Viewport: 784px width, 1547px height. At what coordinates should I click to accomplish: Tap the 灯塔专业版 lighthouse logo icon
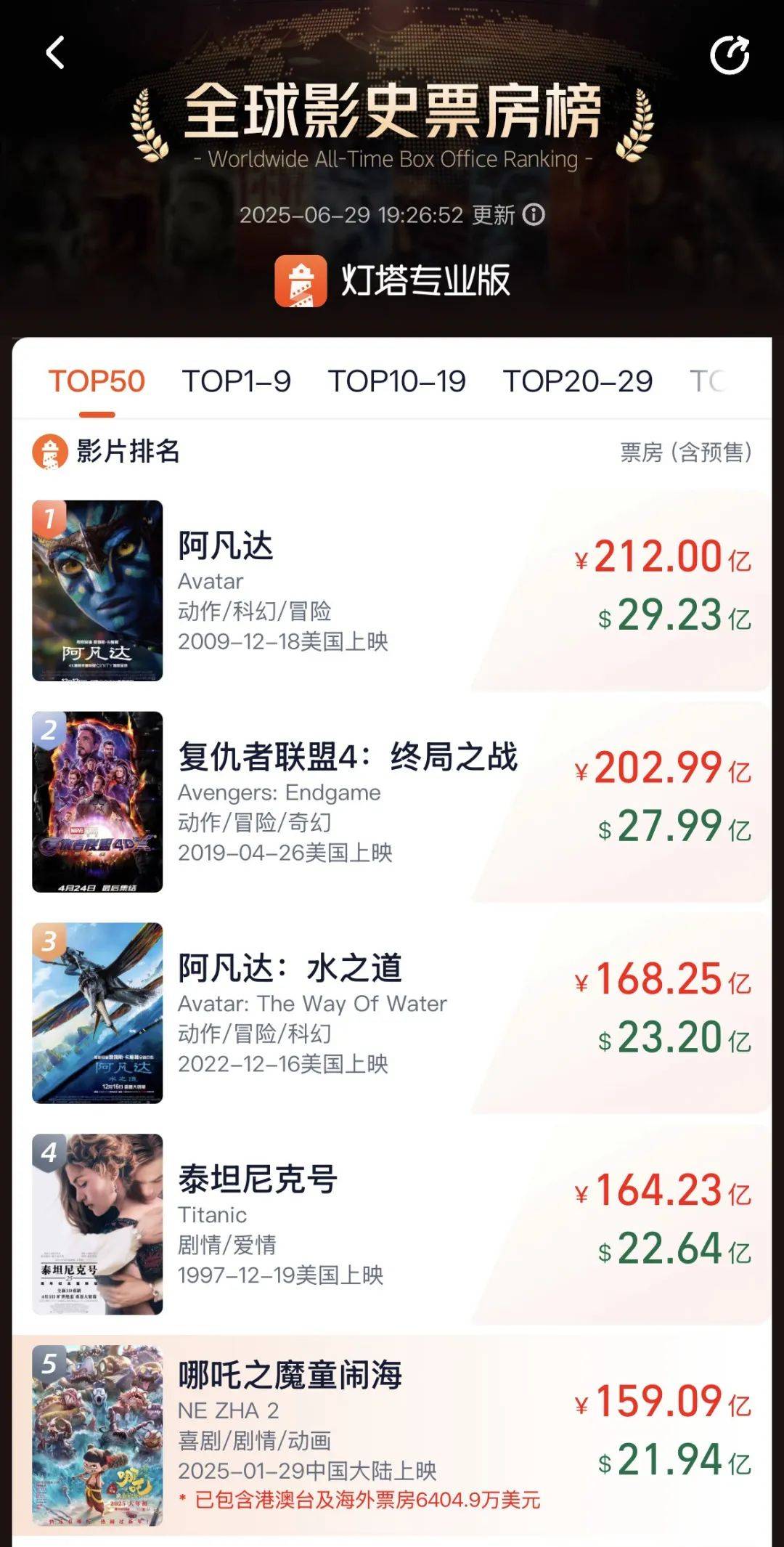[301, 280]
